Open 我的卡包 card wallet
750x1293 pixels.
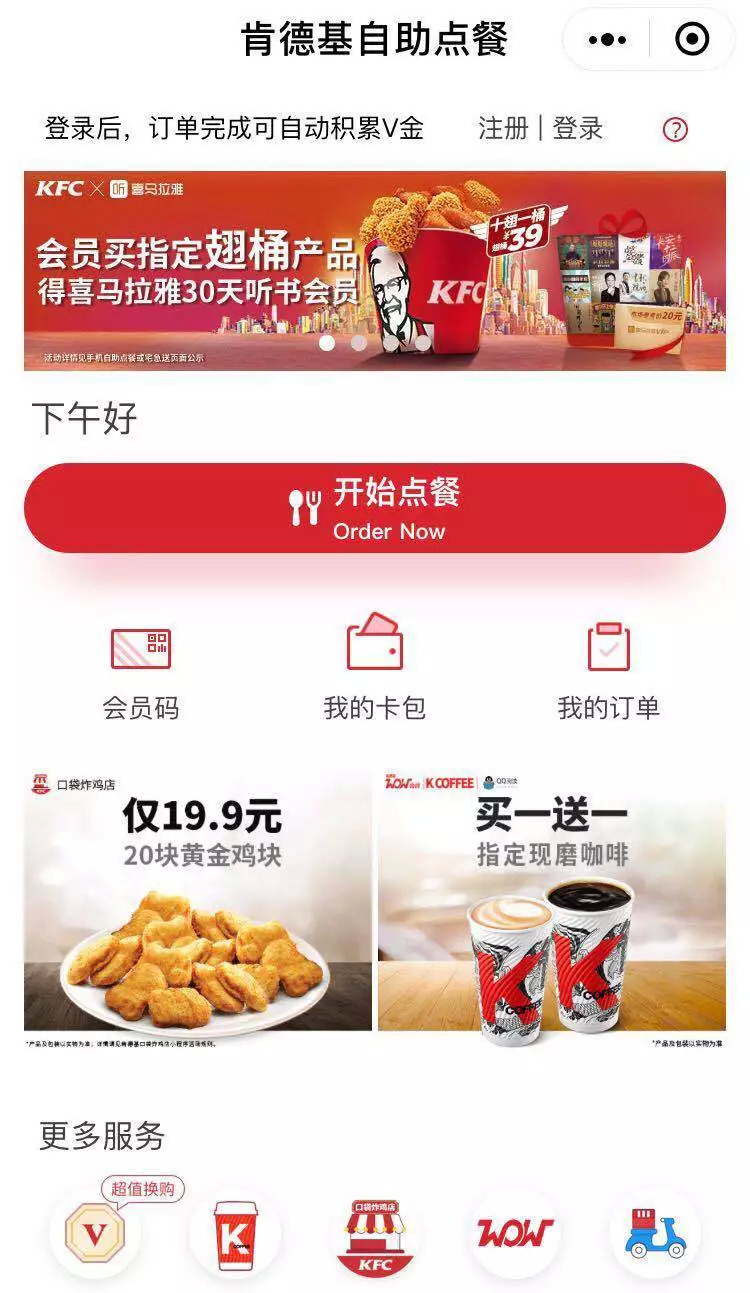[x=375, y=668]
